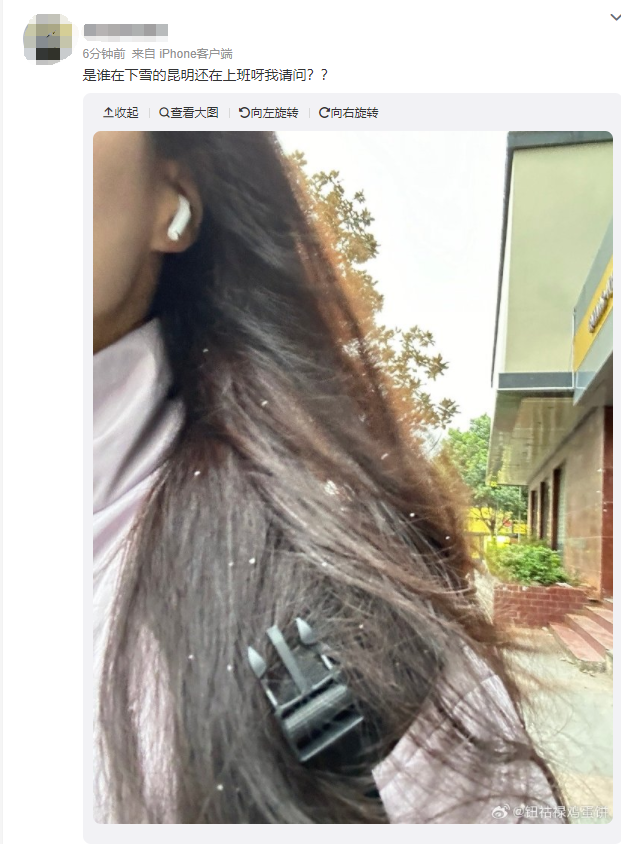View the full-size image via 查看大图
This screenshot has width=621, height=844.
(188, 113)
